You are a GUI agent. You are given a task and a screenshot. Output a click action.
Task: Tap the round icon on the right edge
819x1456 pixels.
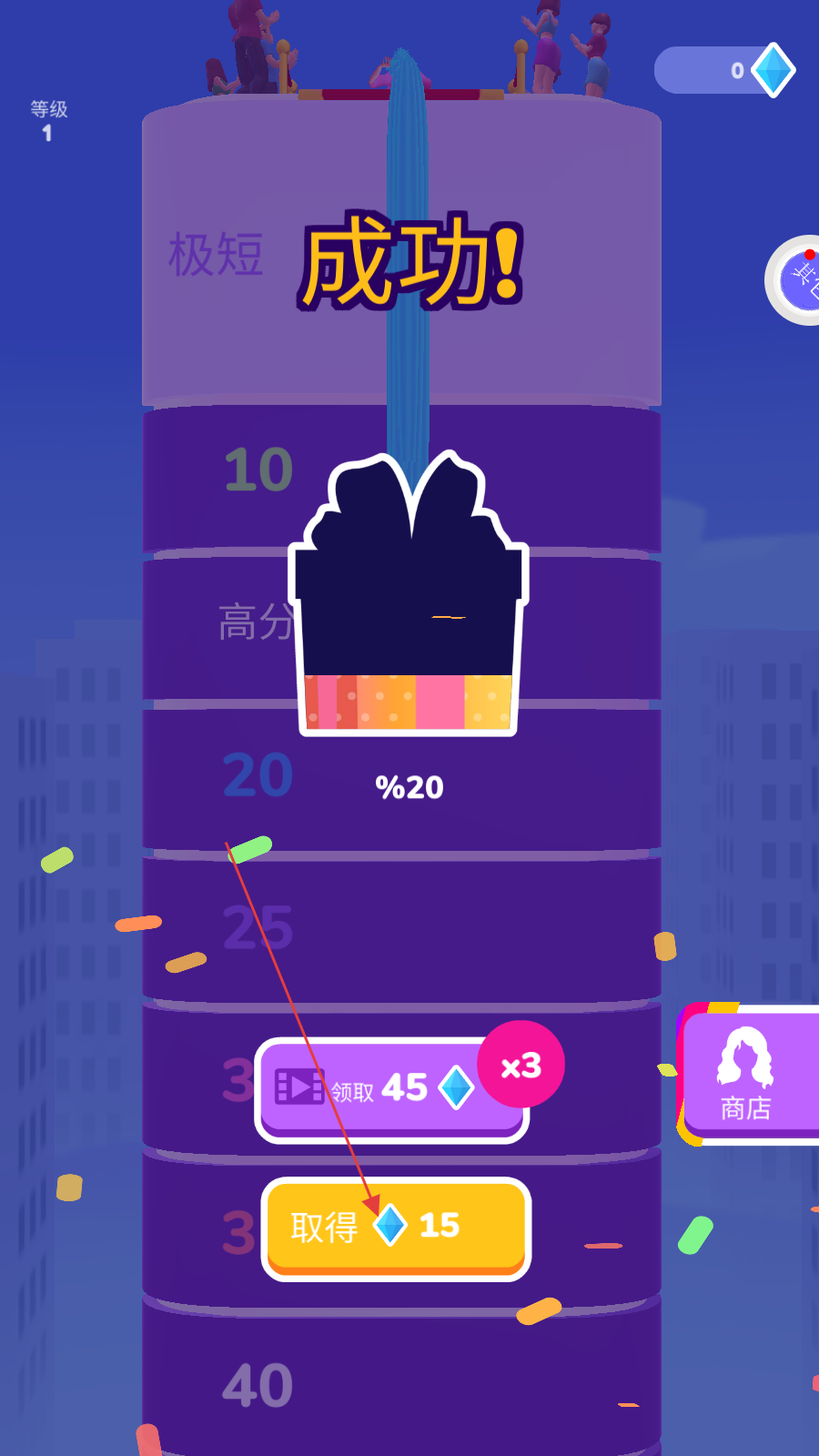pos(798,280)
